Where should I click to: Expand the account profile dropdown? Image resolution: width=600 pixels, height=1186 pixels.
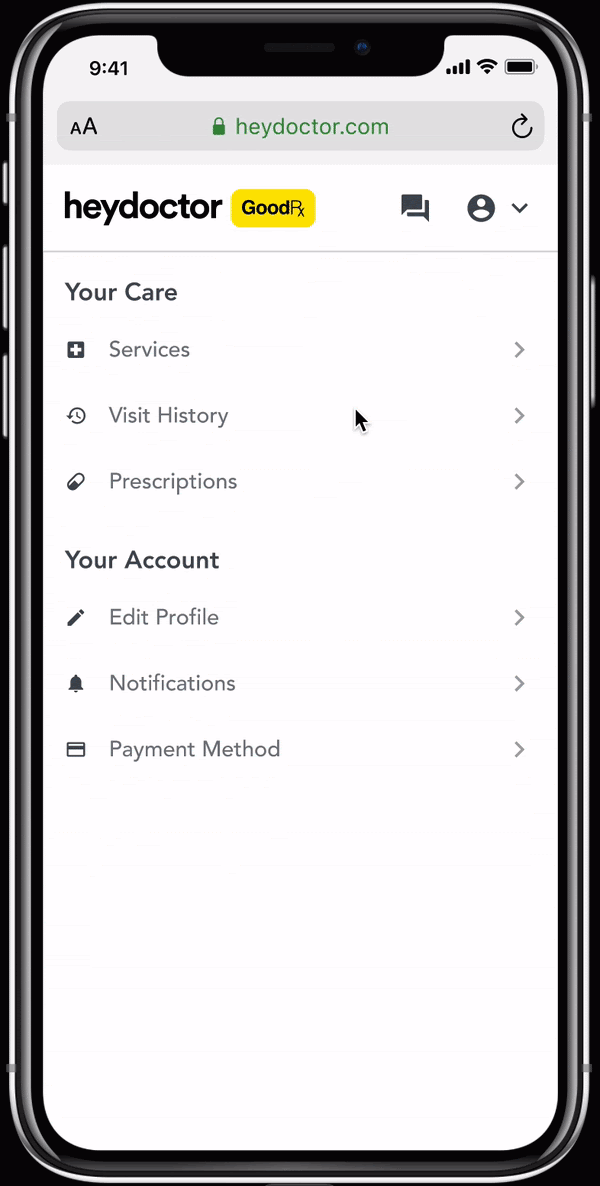497,208
